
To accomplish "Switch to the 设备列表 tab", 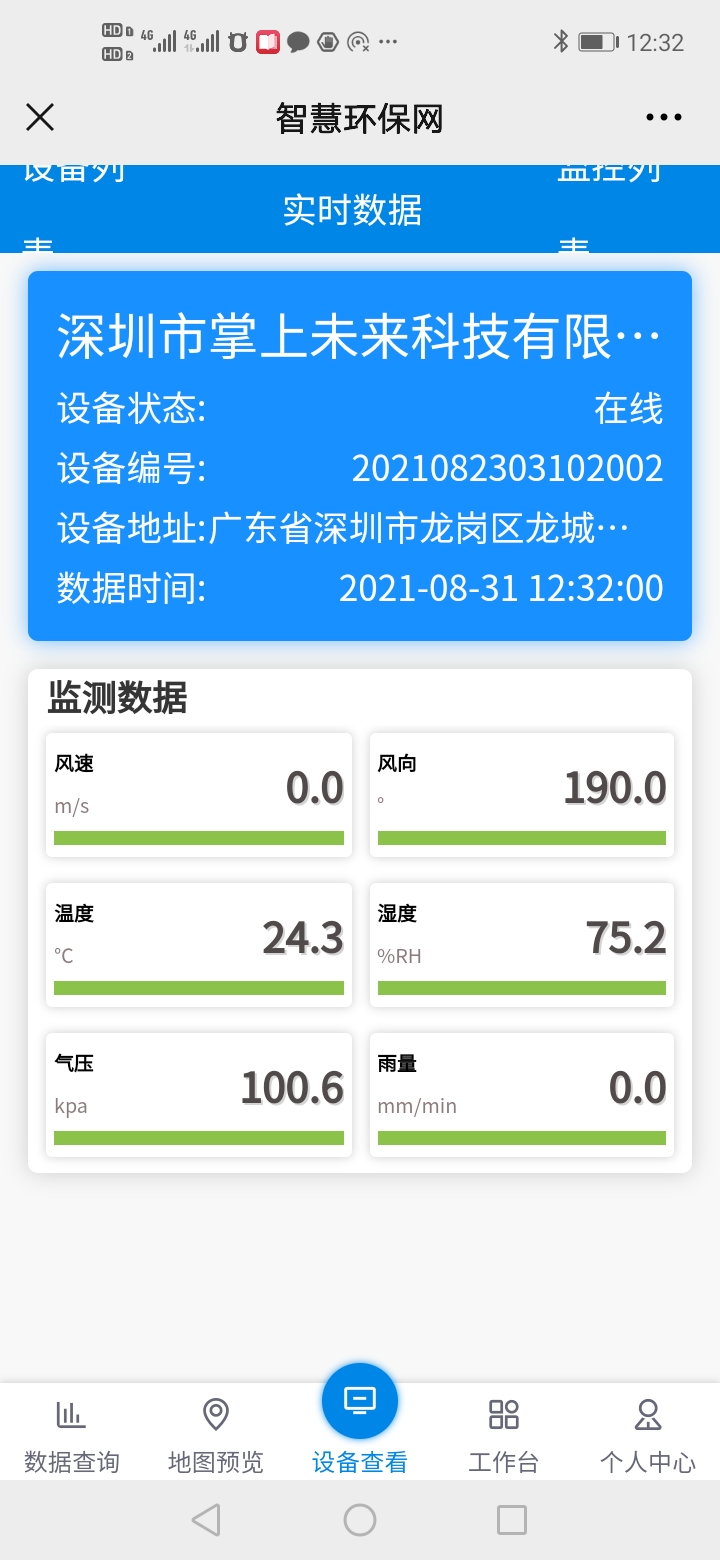I will click(75, 207).
